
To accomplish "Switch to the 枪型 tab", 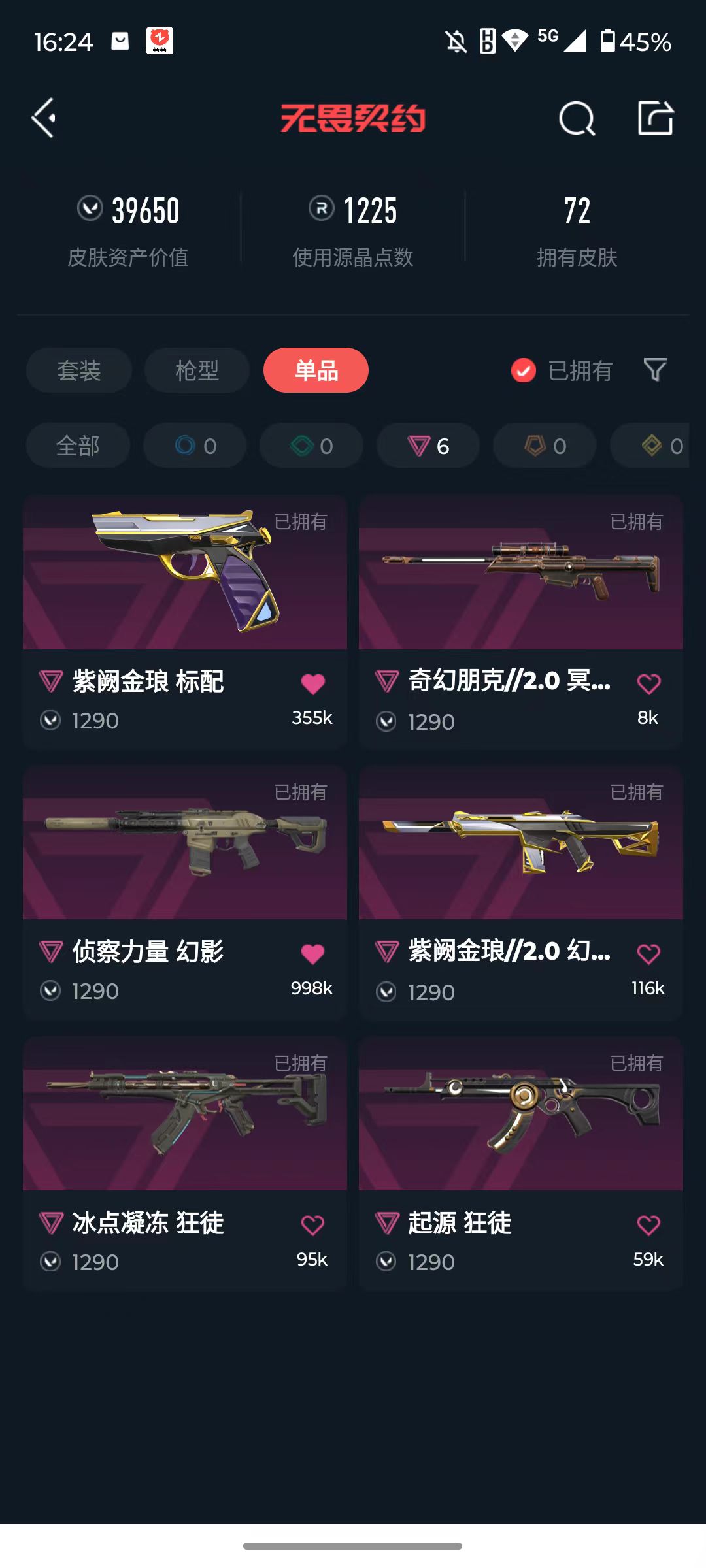I will pyautogui.click(x=197, y=370).
